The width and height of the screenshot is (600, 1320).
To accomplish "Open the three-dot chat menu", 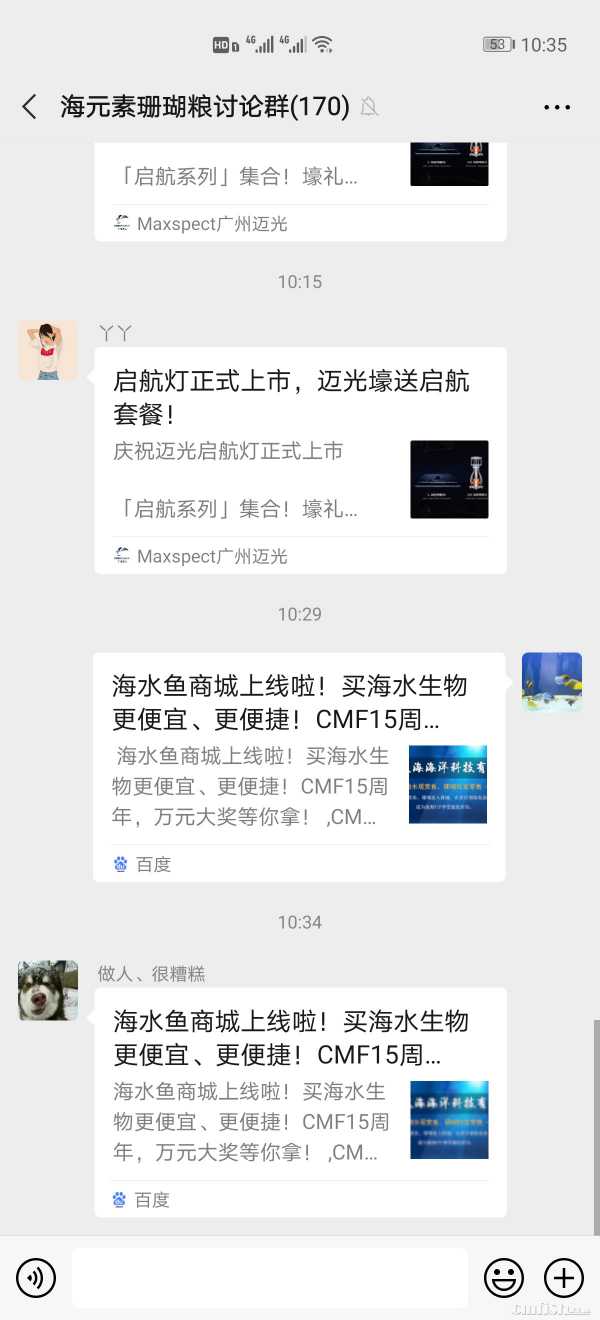I will [x=557, y=107].
